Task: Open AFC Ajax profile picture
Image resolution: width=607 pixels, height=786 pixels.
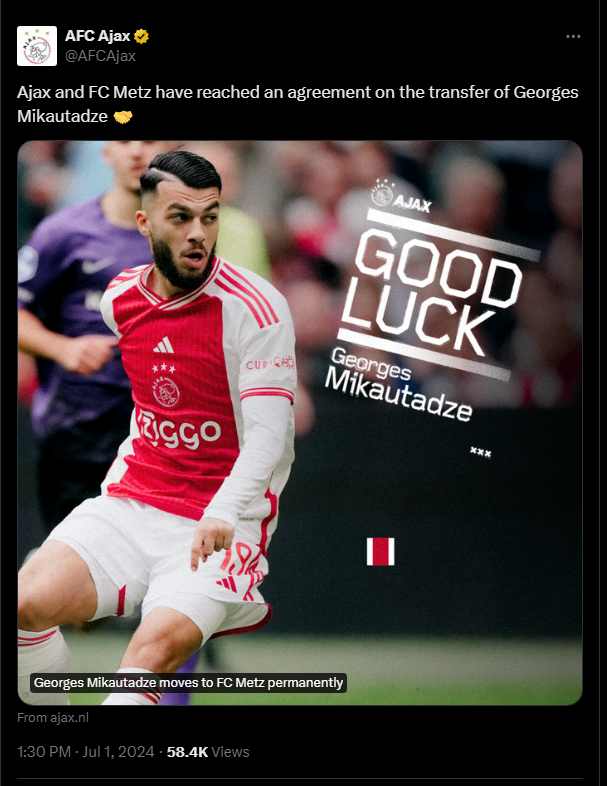Action: coord(37,46)
